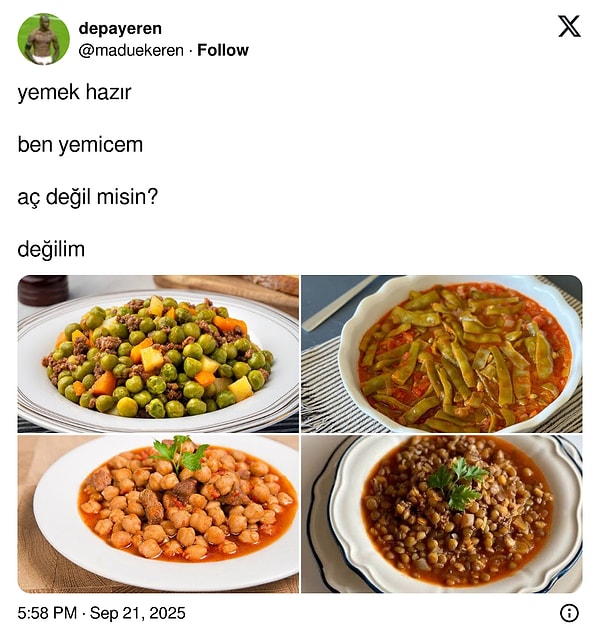Follow the account @maduekeren
The image size is (600, 643).
click(x=222, y=50)
